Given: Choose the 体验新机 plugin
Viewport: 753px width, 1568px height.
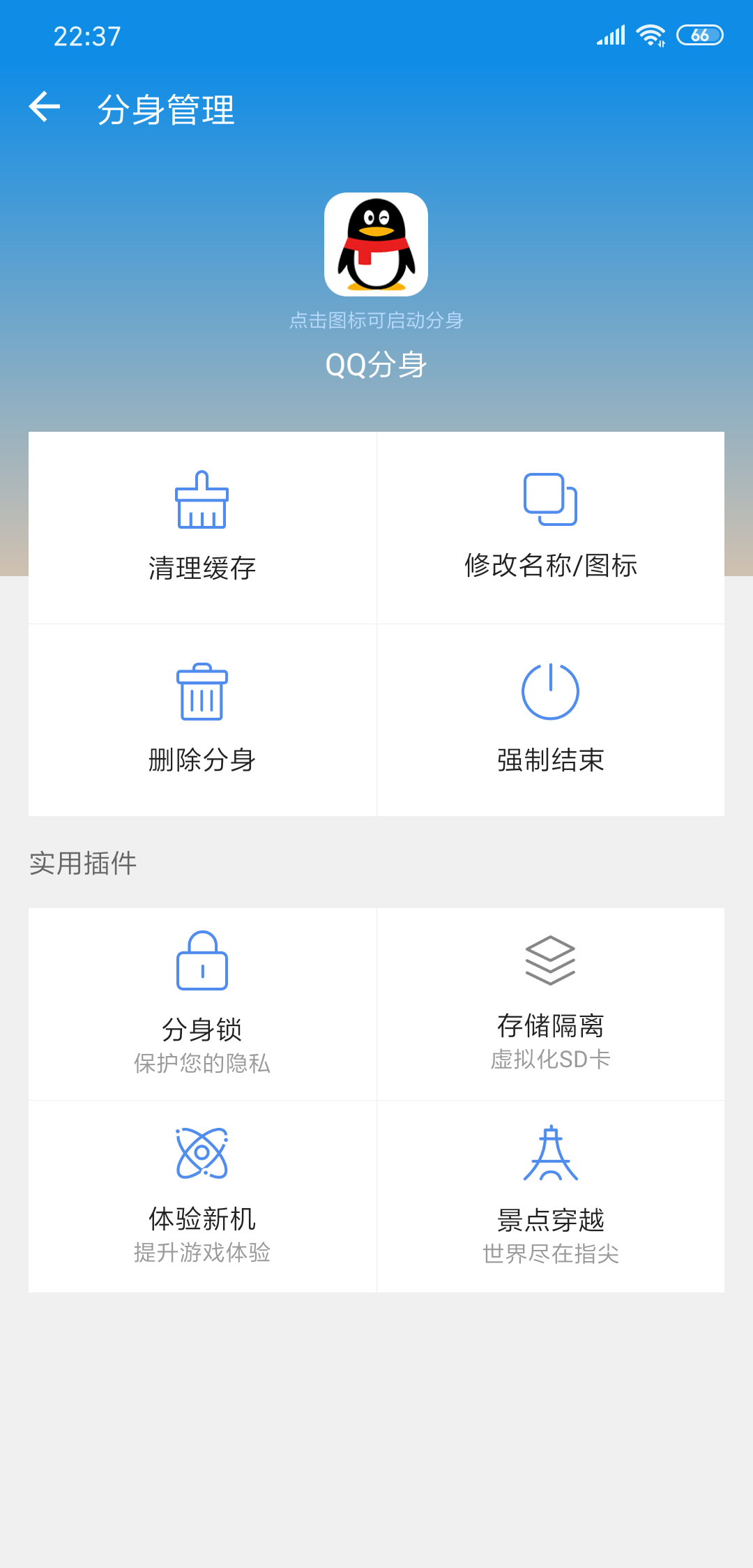Looking at the screenshot, I should click(202, 1196).
